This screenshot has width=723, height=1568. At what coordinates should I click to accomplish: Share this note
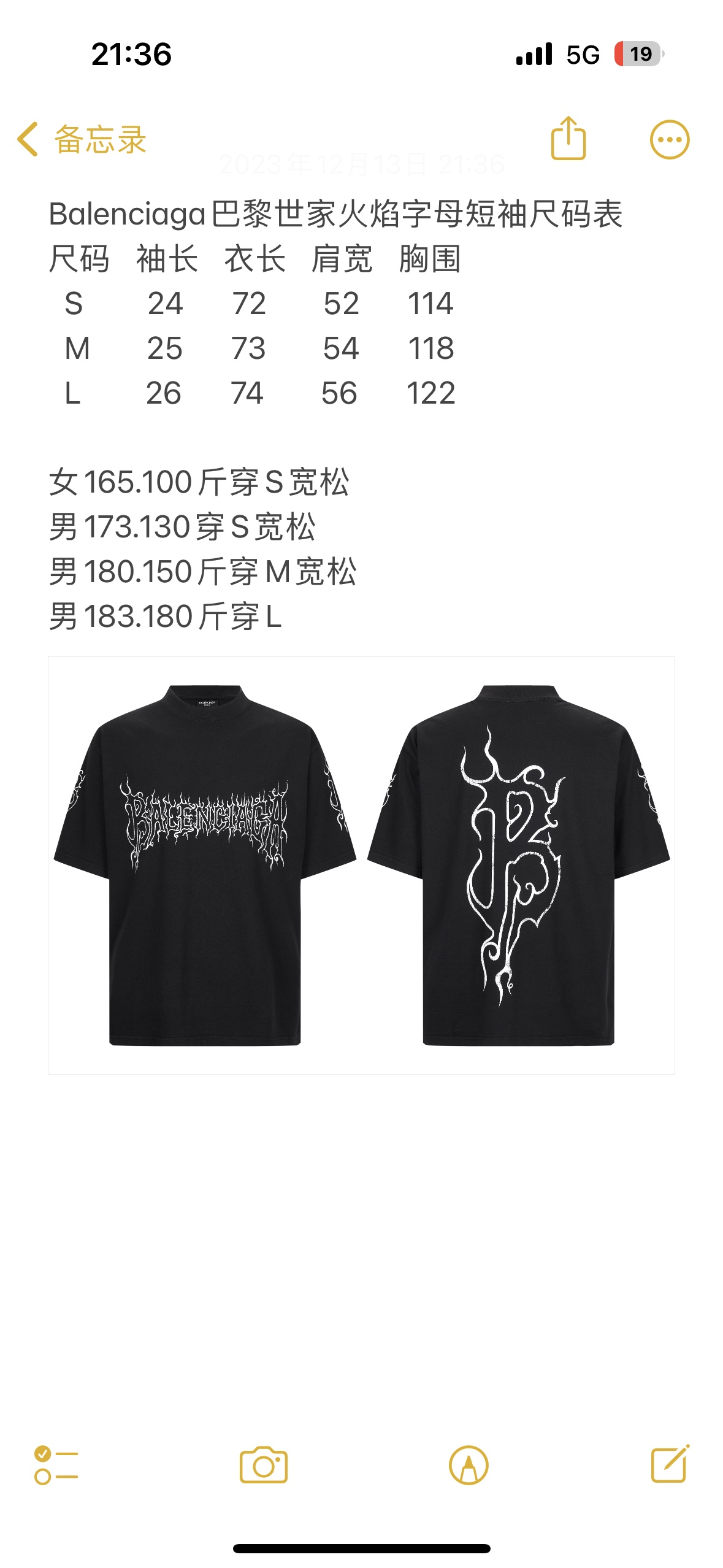coord(568,139)
